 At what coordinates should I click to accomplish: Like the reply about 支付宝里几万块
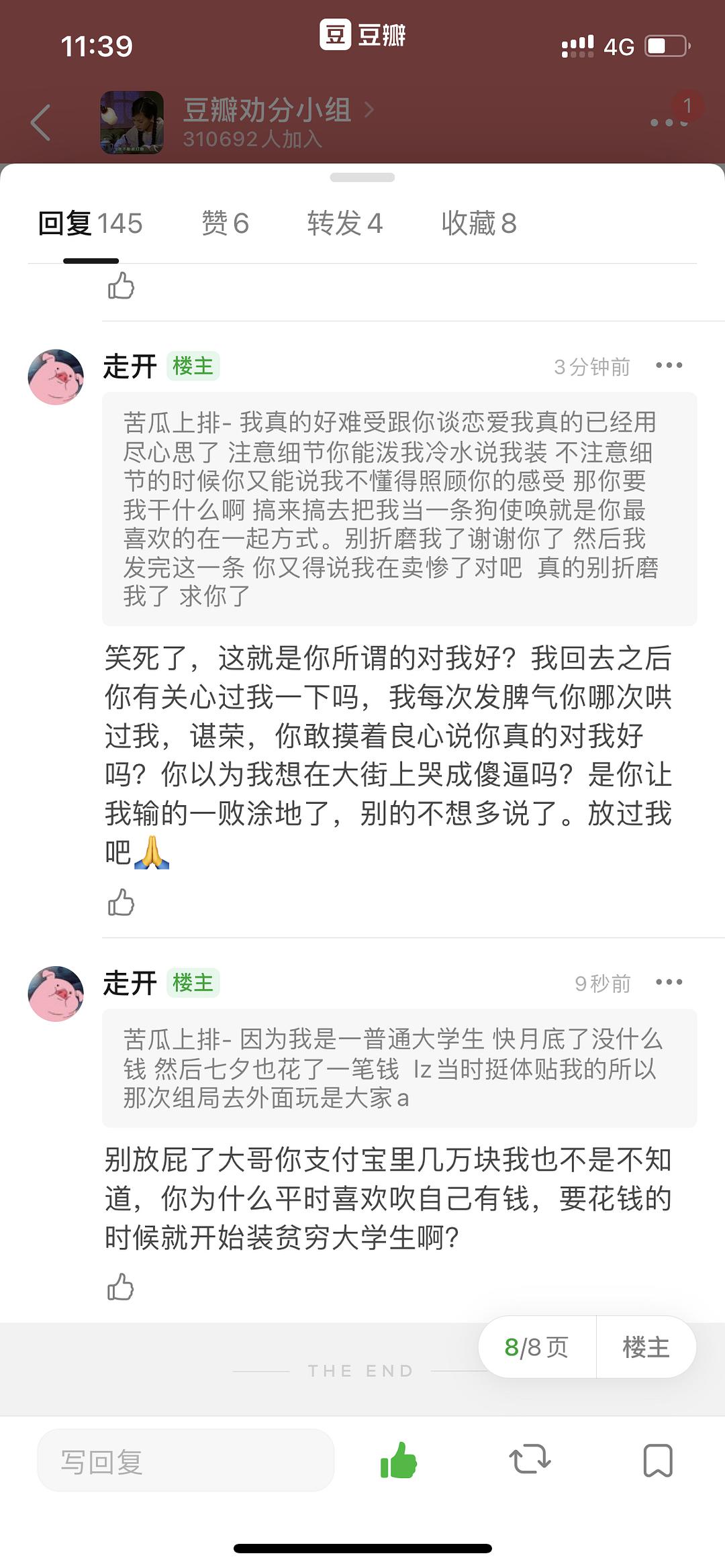pos(121,1287)
